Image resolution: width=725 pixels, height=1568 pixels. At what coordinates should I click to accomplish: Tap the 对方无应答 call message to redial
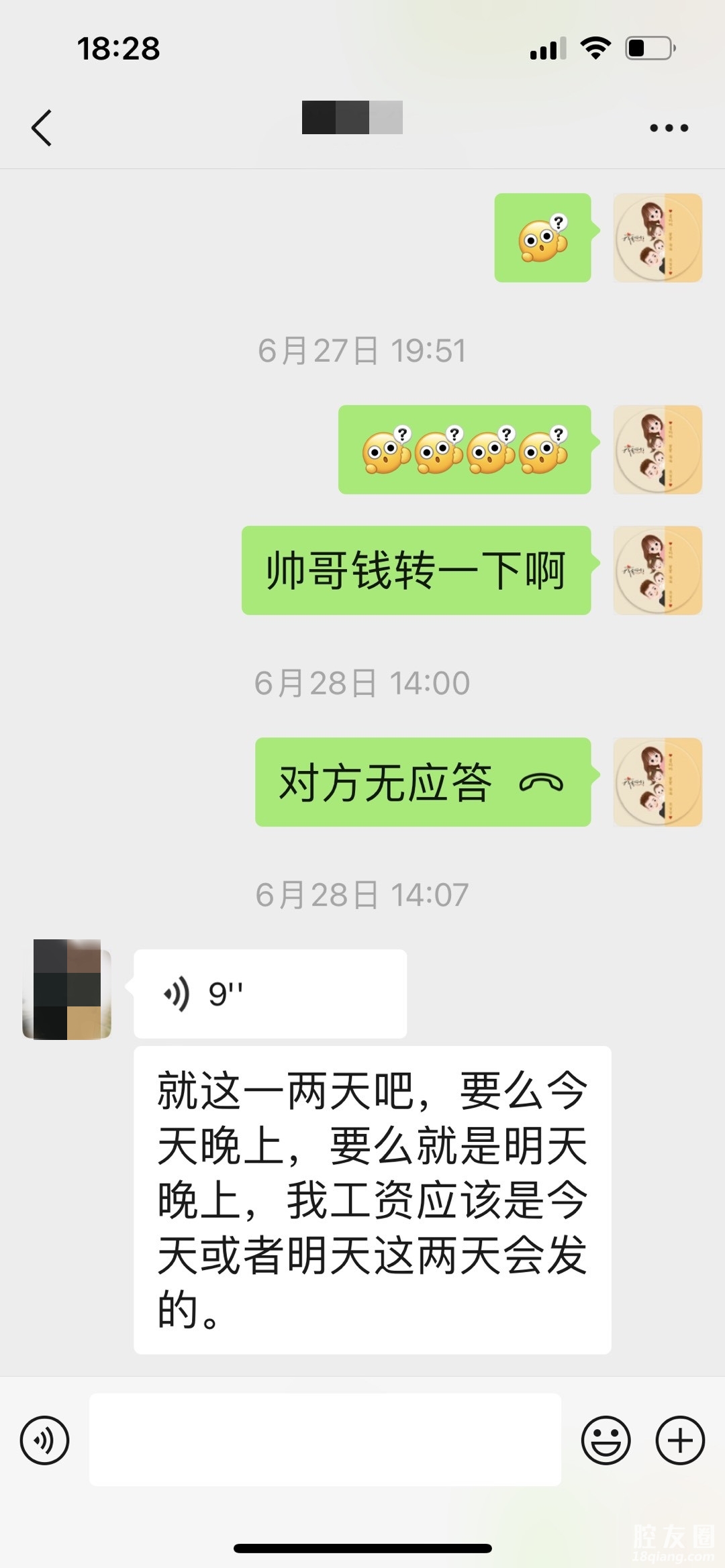(x=422, y=782)
